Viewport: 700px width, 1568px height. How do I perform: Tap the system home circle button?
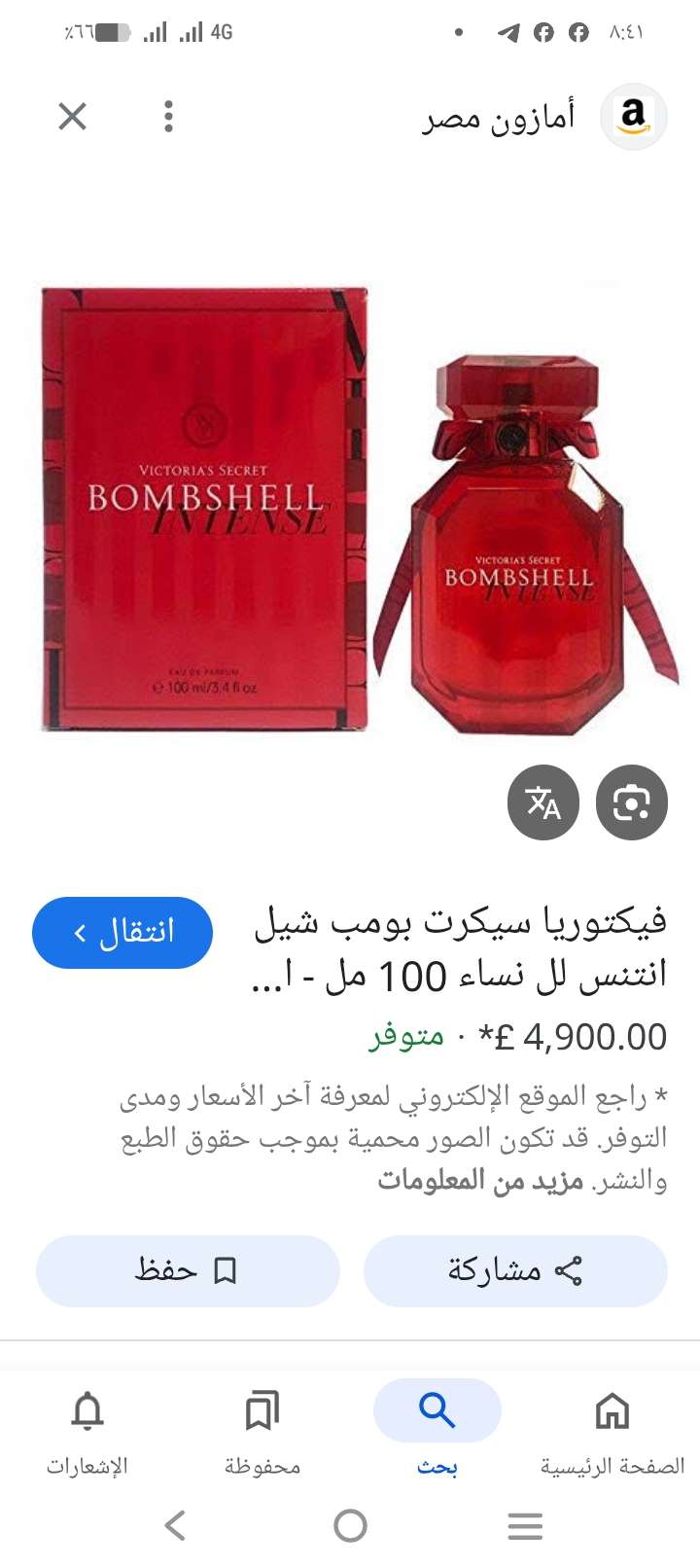350,1525
